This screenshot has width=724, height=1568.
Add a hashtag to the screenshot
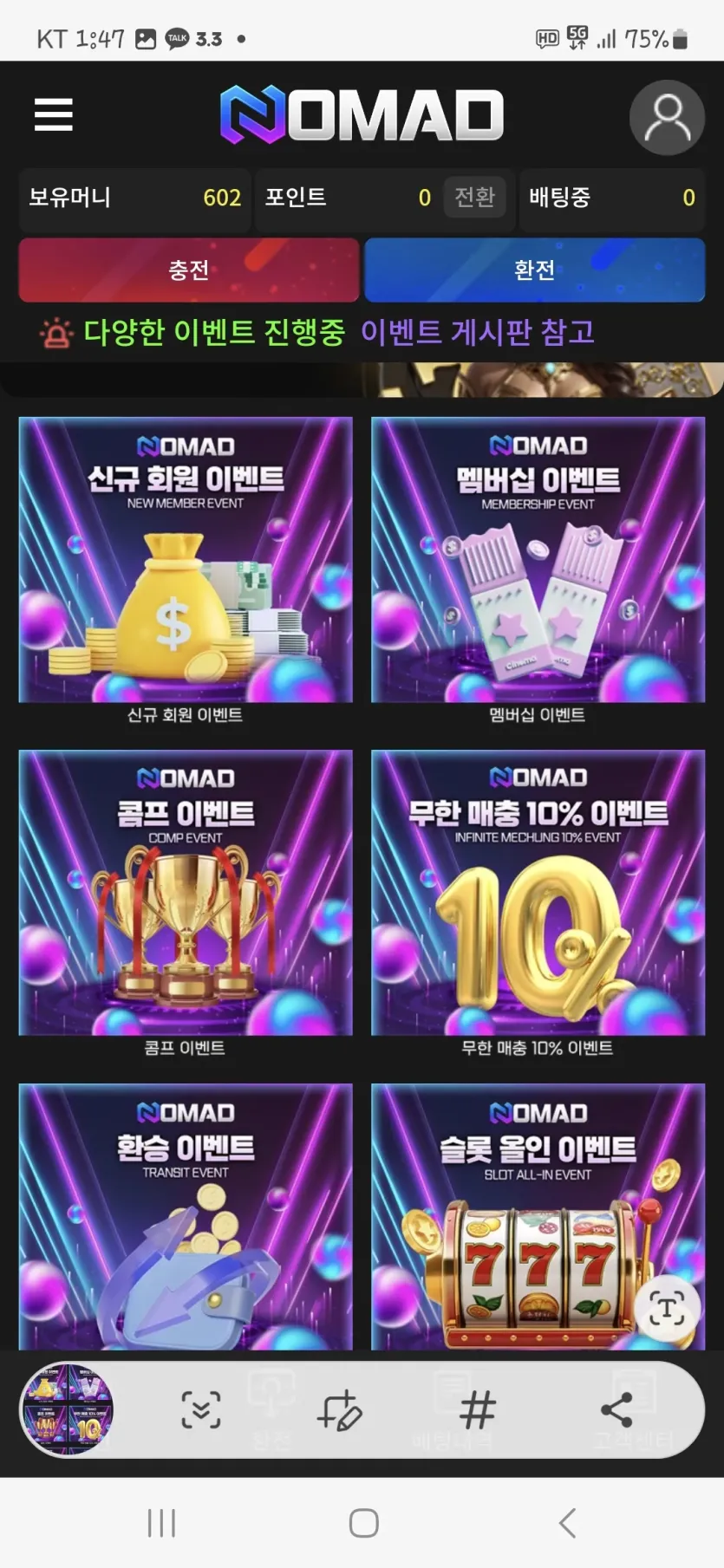(x=478, y=1410)
